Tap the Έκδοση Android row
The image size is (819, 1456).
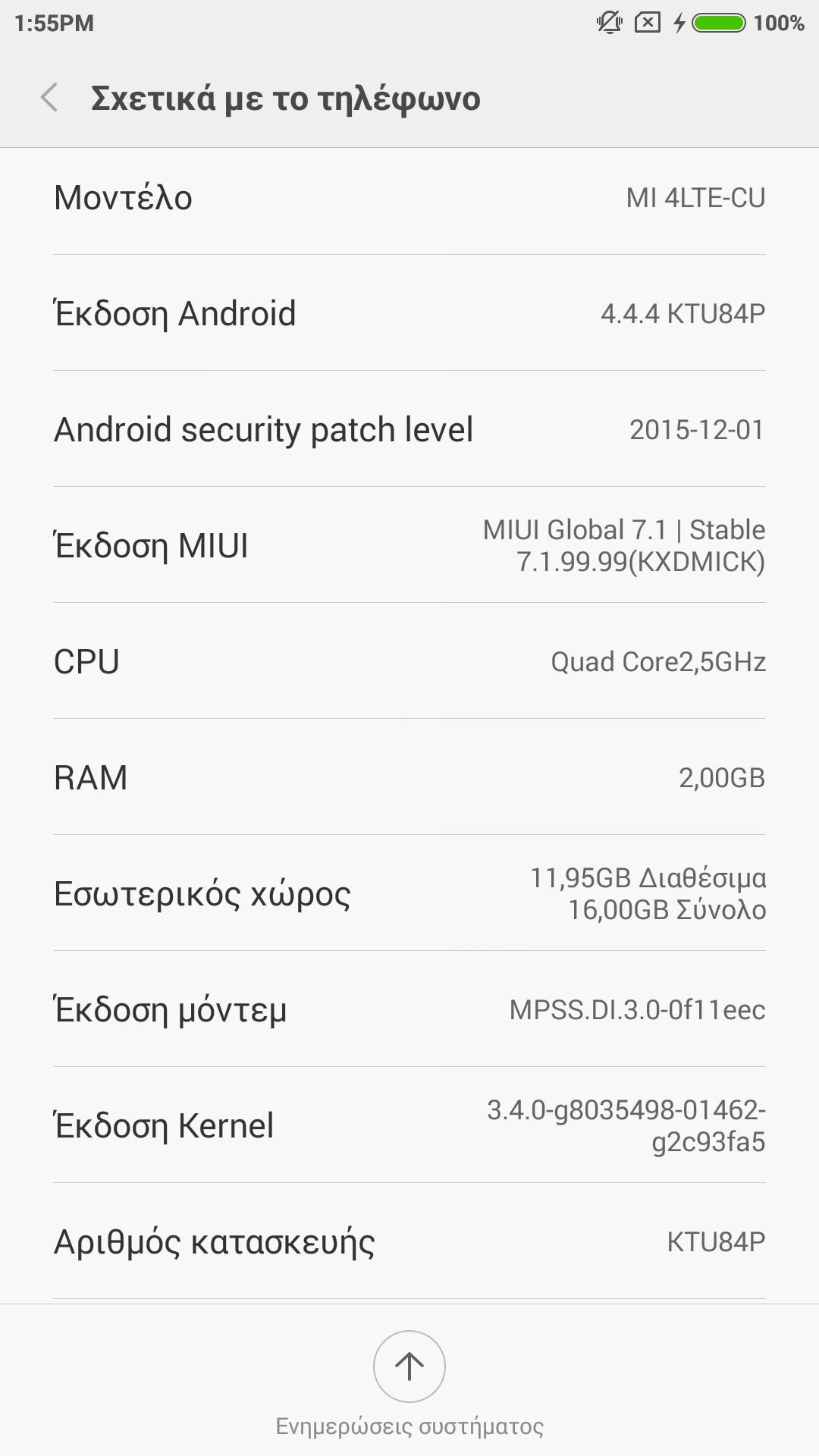click(409, 313)
